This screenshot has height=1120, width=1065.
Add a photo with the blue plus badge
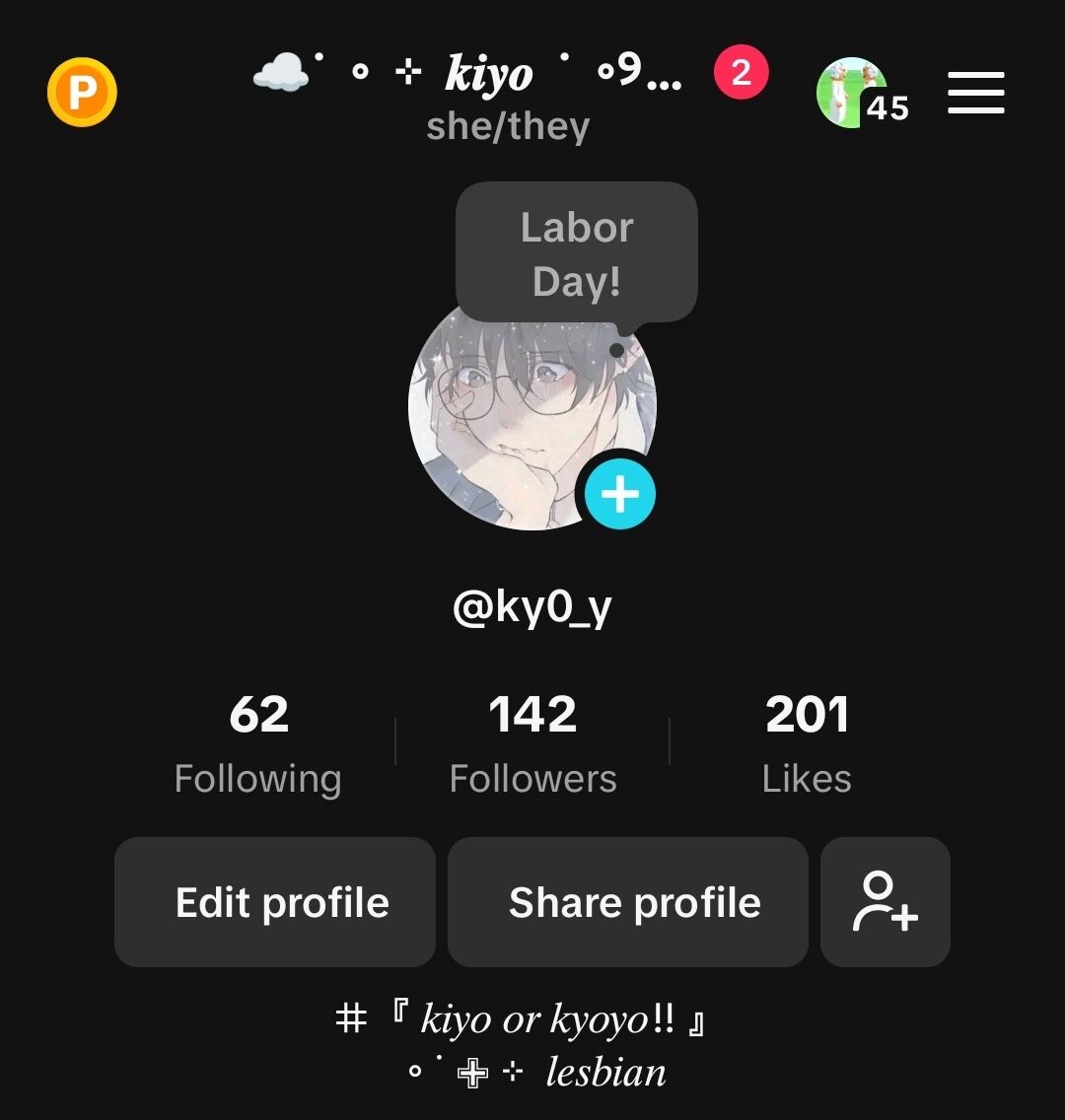click(619, 493)
